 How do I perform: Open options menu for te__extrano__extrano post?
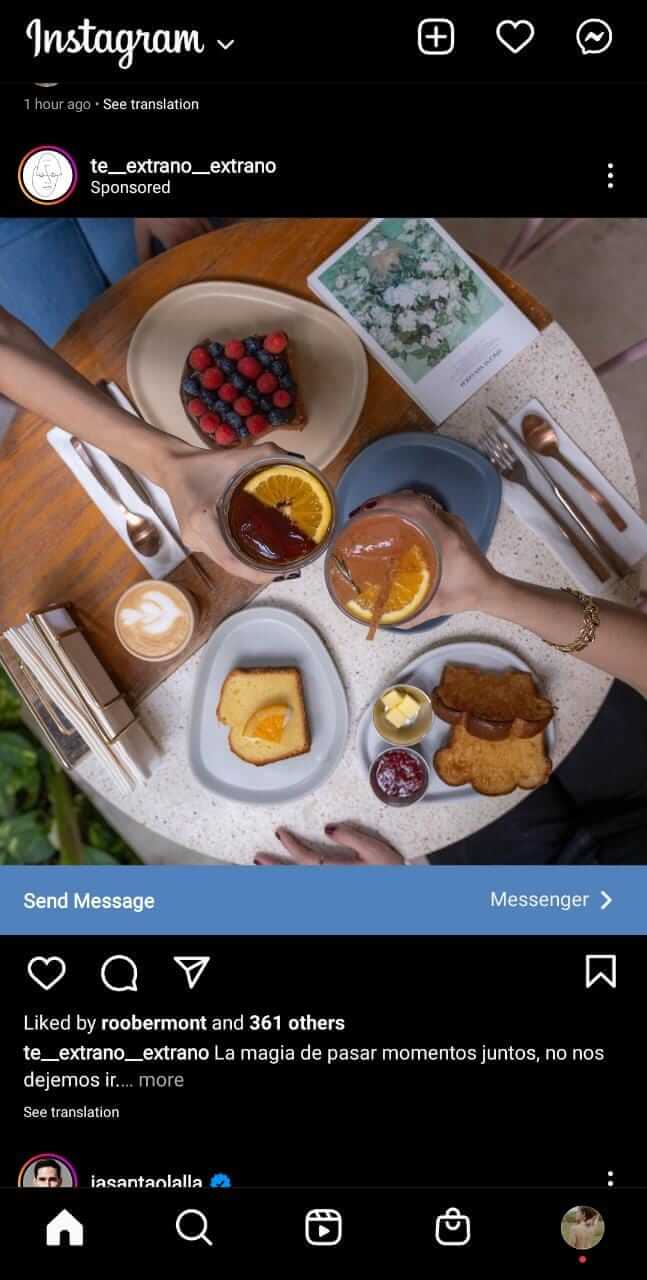(x=610, y=176)
